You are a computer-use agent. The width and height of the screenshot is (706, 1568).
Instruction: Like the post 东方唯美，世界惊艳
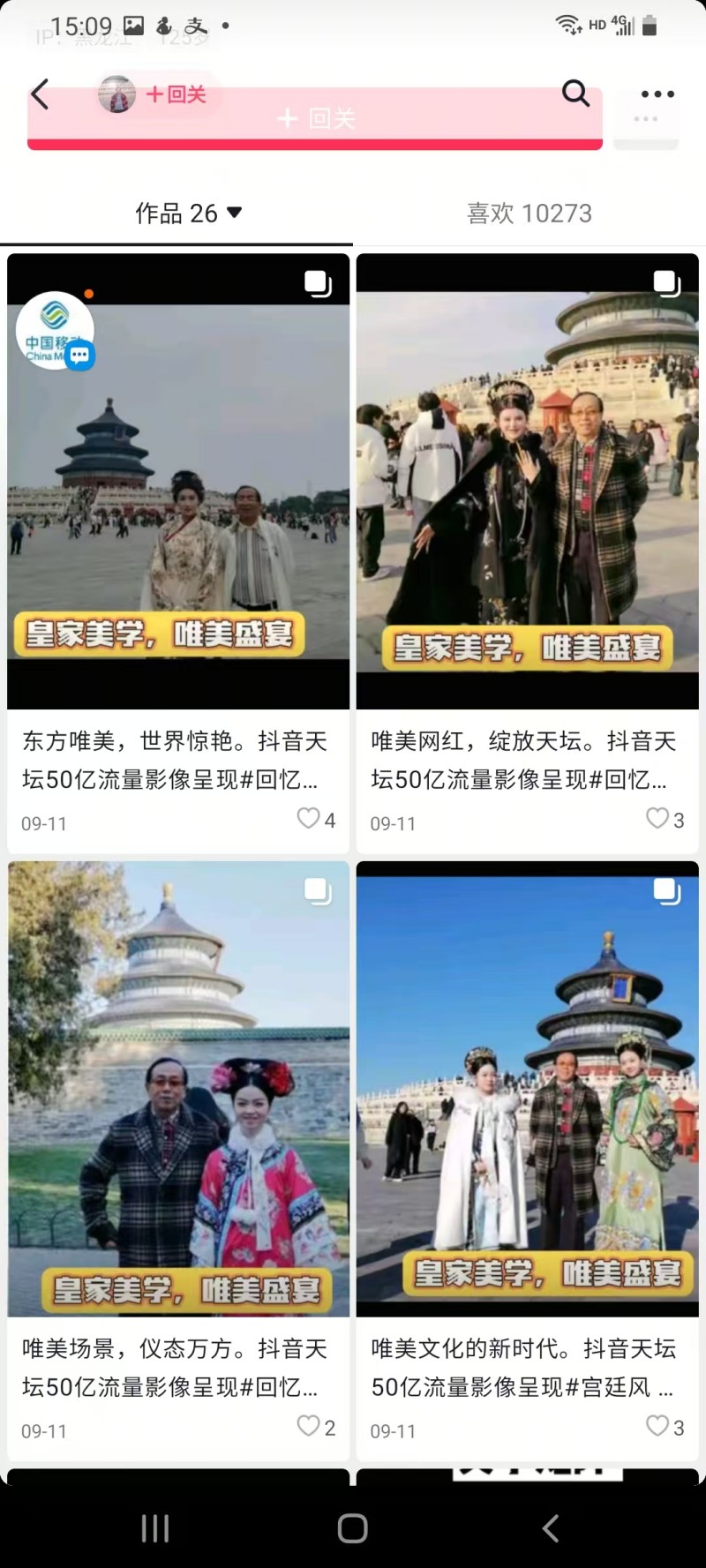tap(308, 818)
